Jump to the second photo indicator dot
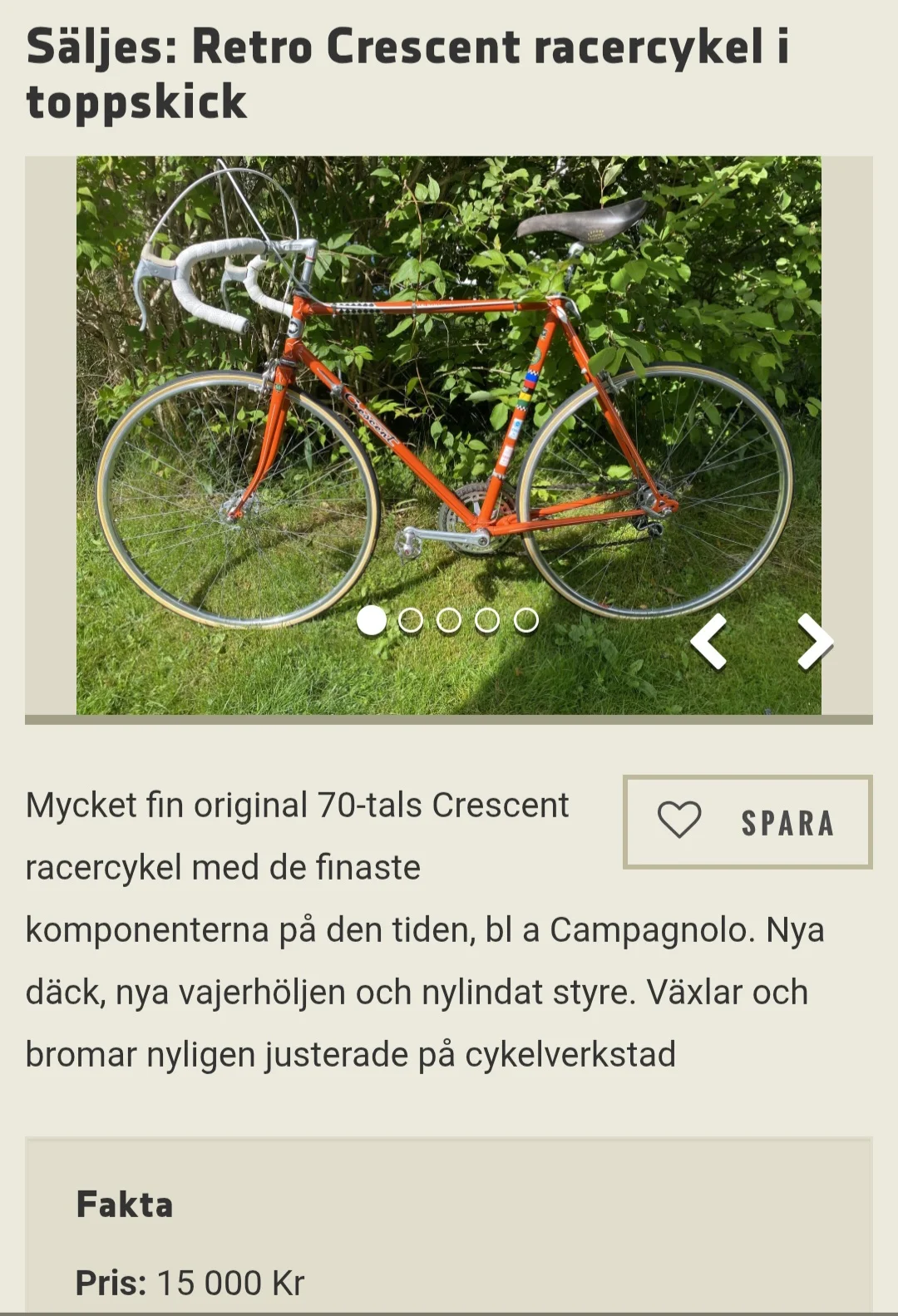The image size is (898, 1316). [410, 620]
